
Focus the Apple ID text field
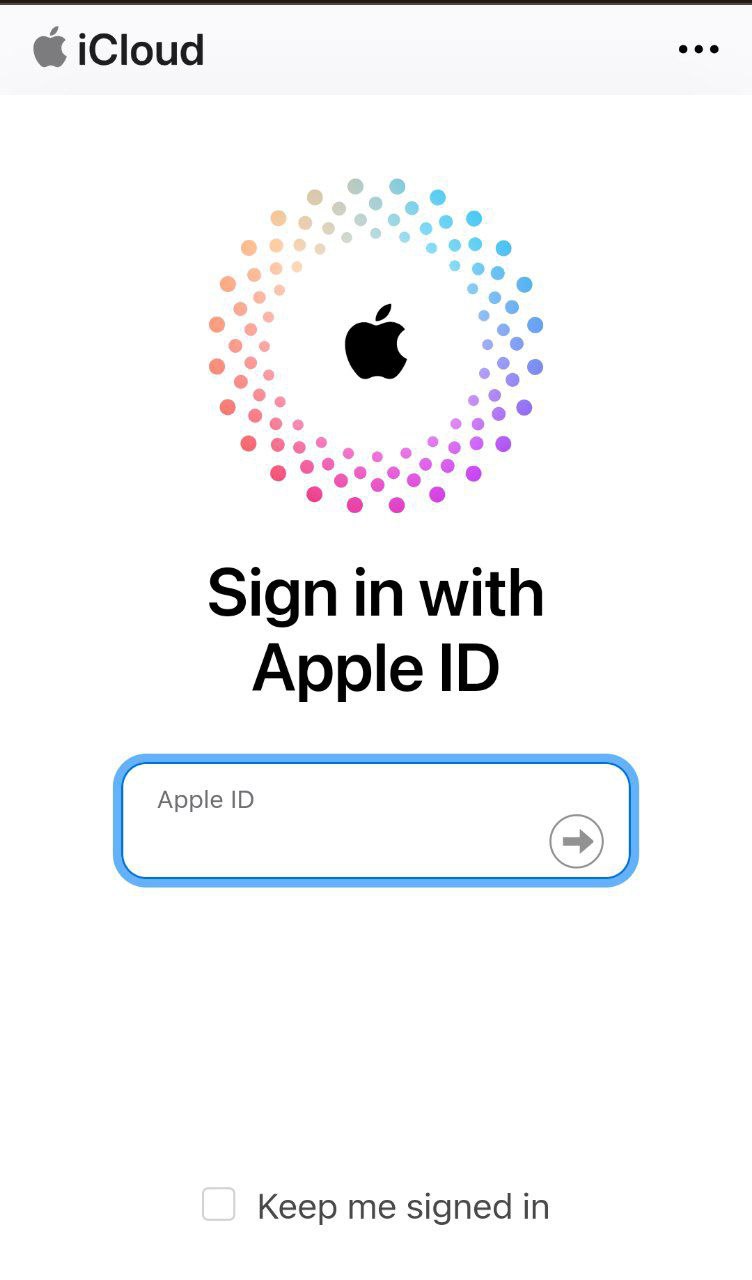(340, 822)
